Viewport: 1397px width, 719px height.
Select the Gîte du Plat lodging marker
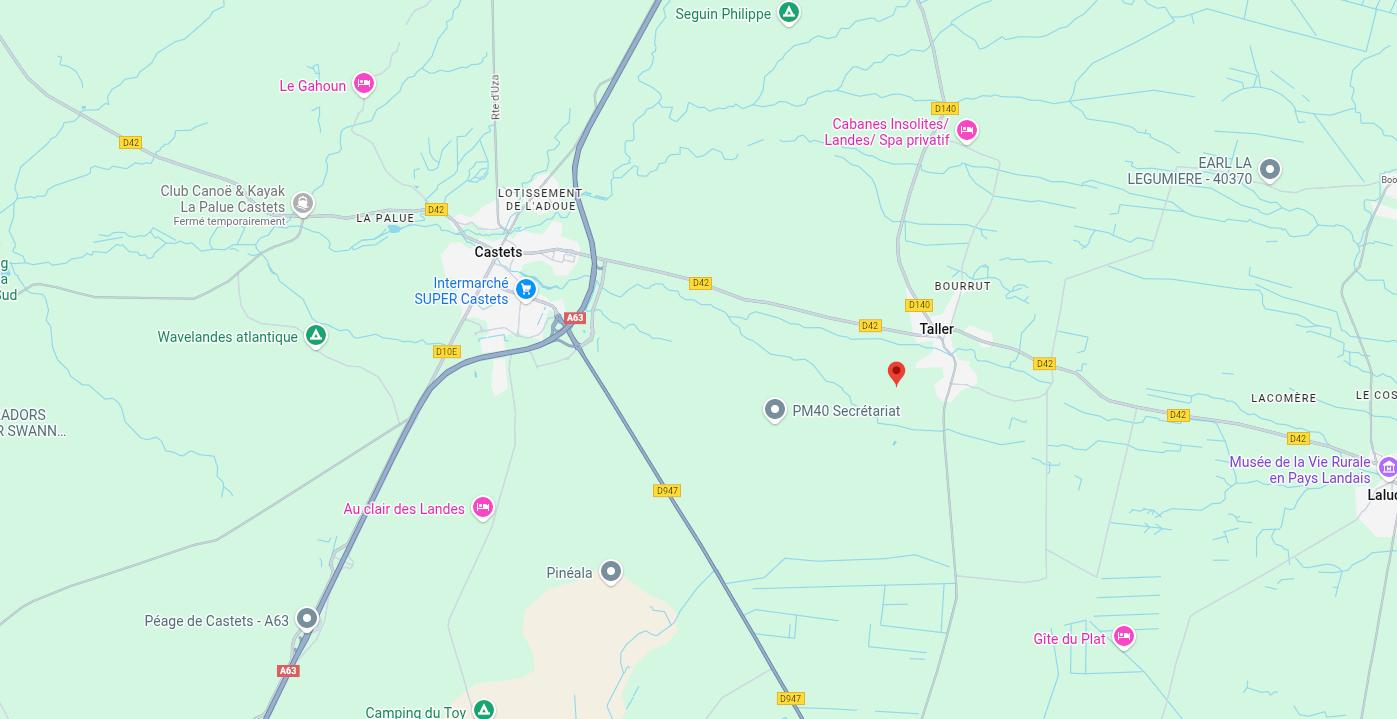click(1124, 636)
